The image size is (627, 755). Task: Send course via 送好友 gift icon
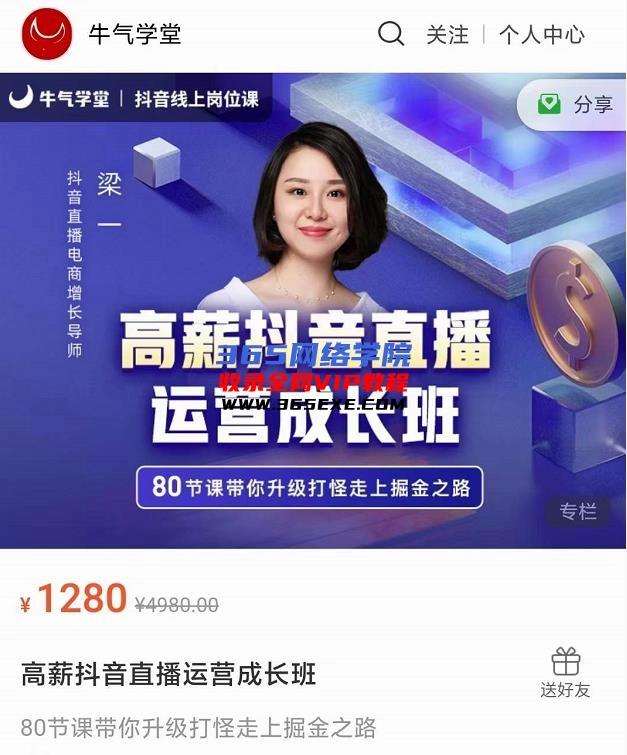tap(566, 672)
